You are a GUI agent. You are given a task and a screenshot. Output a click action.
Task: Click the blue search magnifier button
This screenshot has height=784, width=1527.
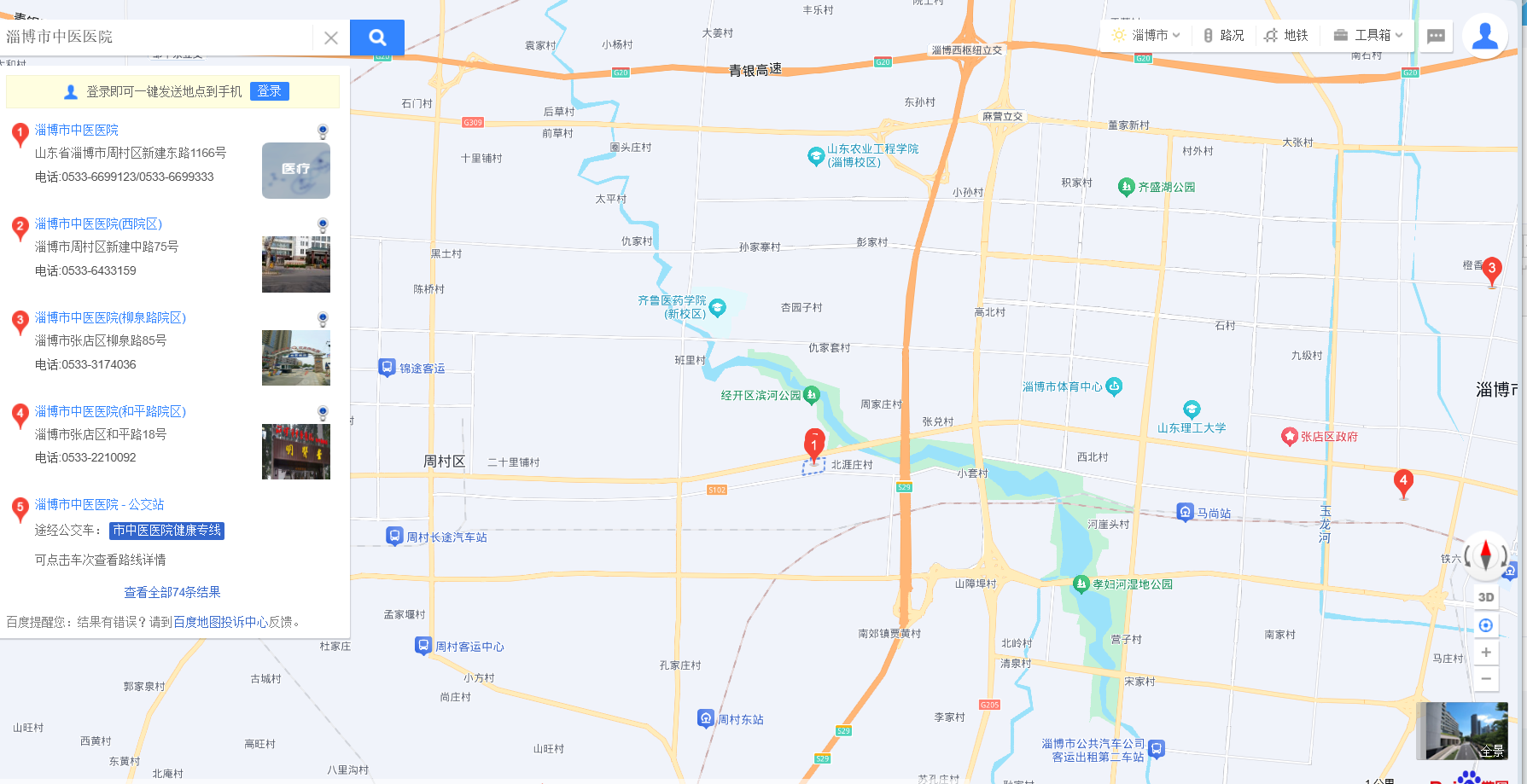(376, 38)
